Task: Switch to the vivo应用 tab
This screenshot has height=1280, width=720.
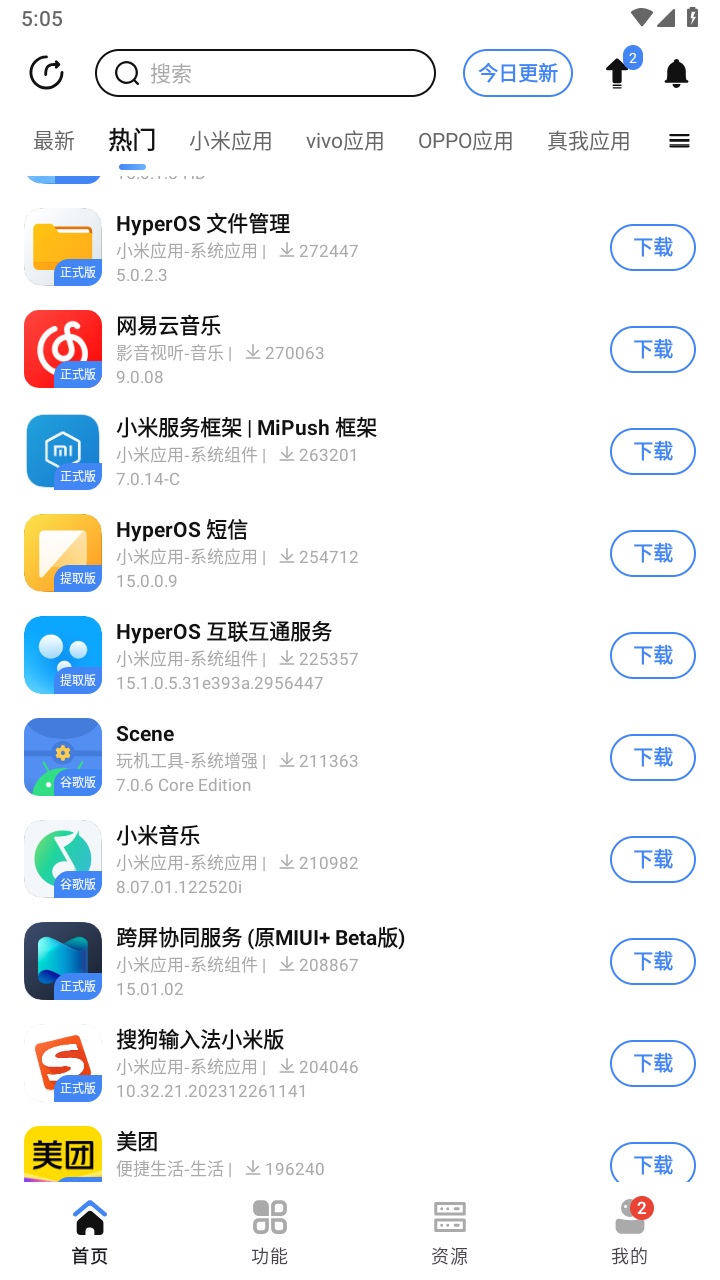Action: (x=345, y=141)
